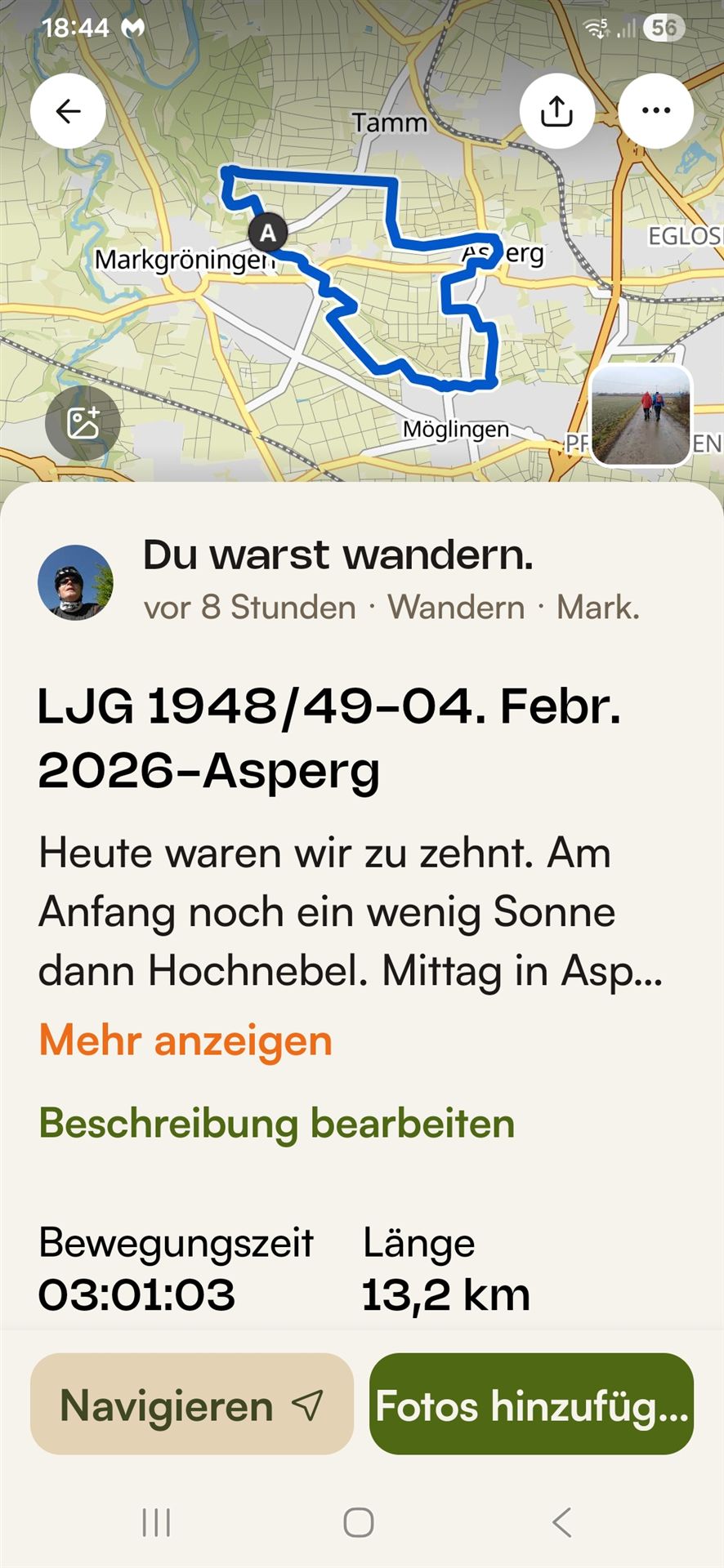Open recent apps from the system bar
Screen dimensions: 724x1568
click(x=156, y=1522)
